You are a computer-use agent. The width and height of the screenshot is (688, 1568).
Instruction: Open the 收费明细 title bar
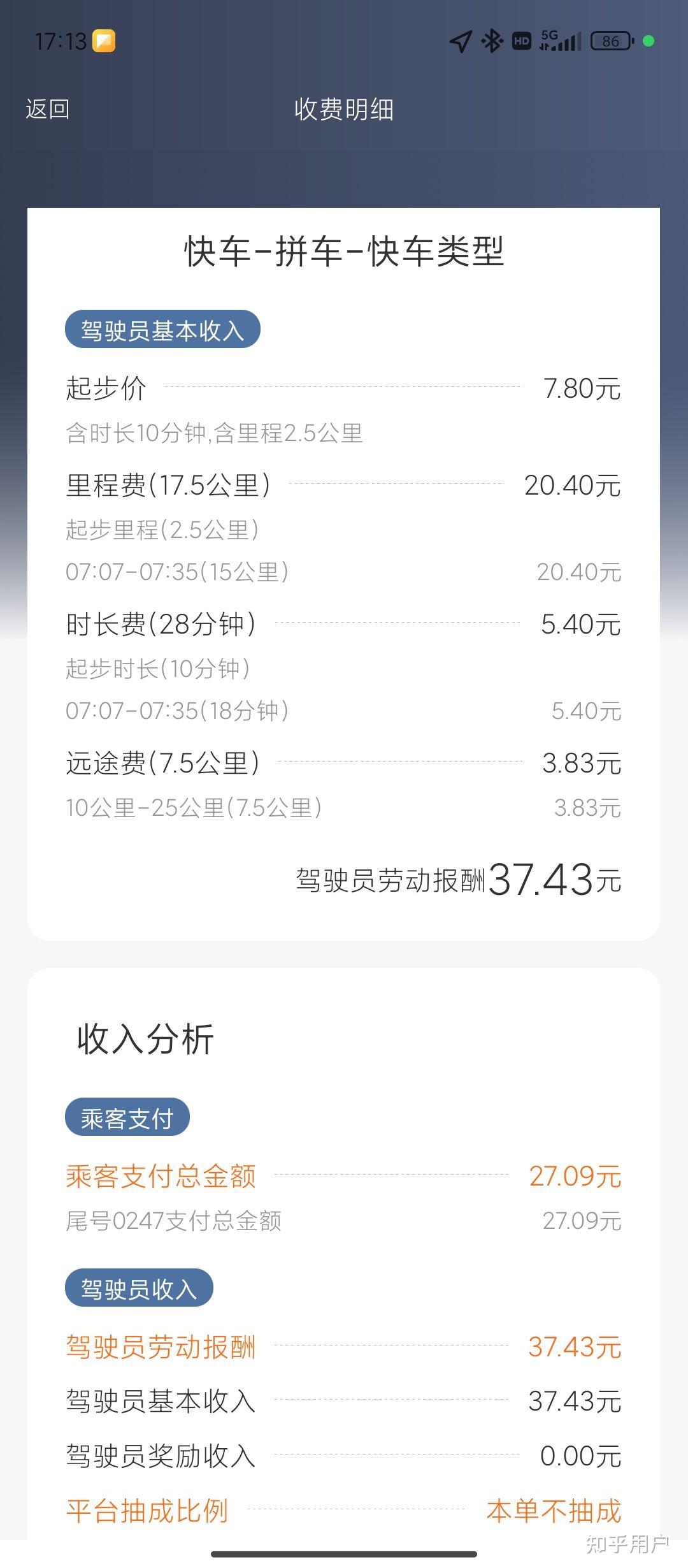[x=344, y=110]
